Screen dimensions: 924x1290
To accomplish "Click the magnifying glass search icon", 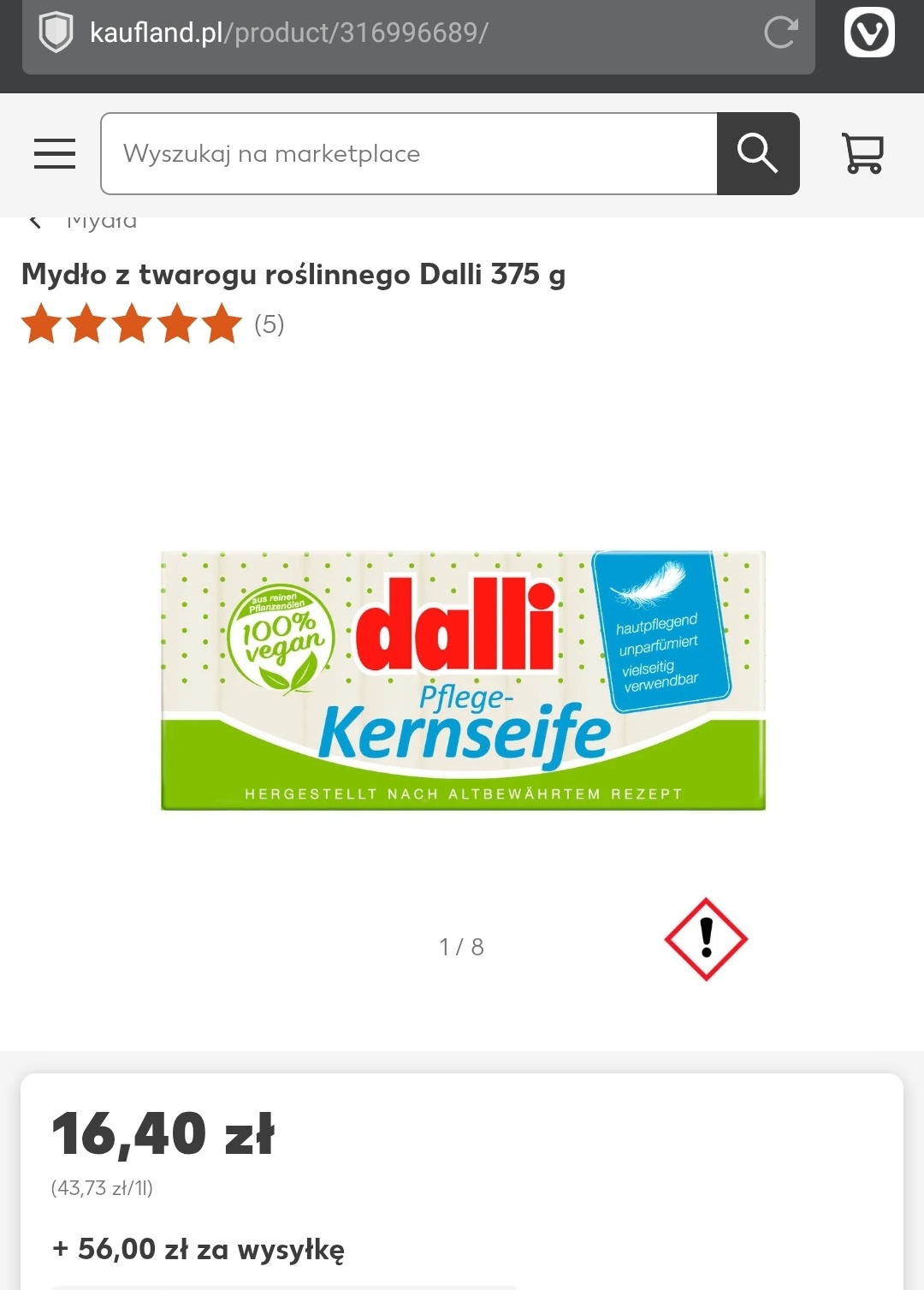I will (756, 153).
